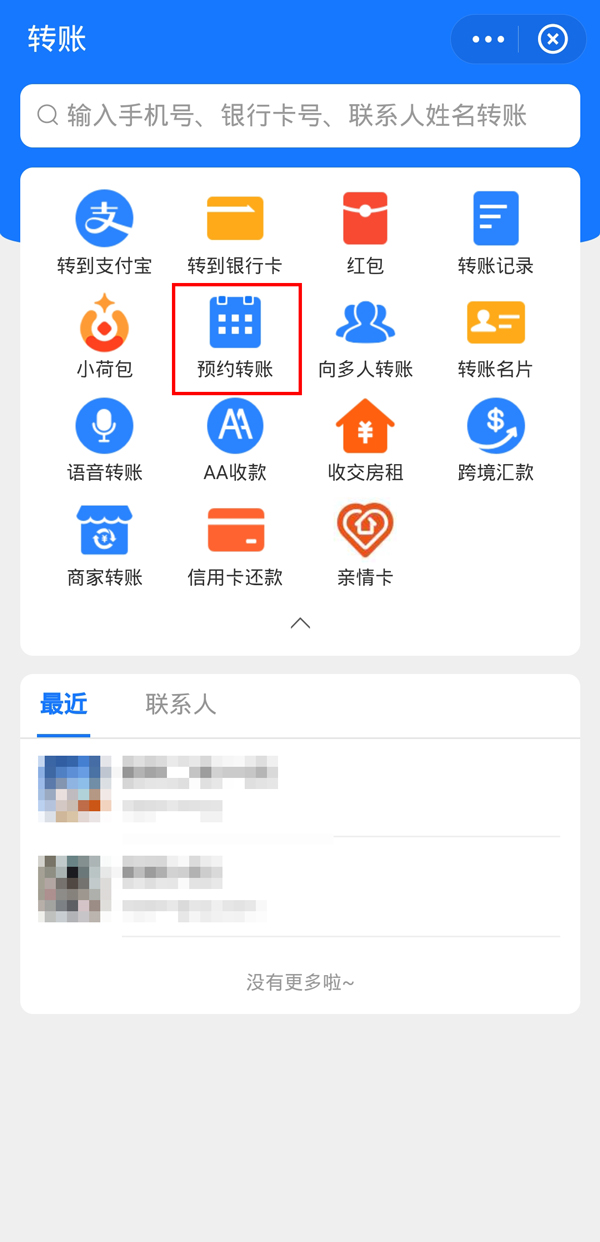View 转账记录 transfer history
Viewport: 600px width, 1242px height.
(x=495, y=233)
